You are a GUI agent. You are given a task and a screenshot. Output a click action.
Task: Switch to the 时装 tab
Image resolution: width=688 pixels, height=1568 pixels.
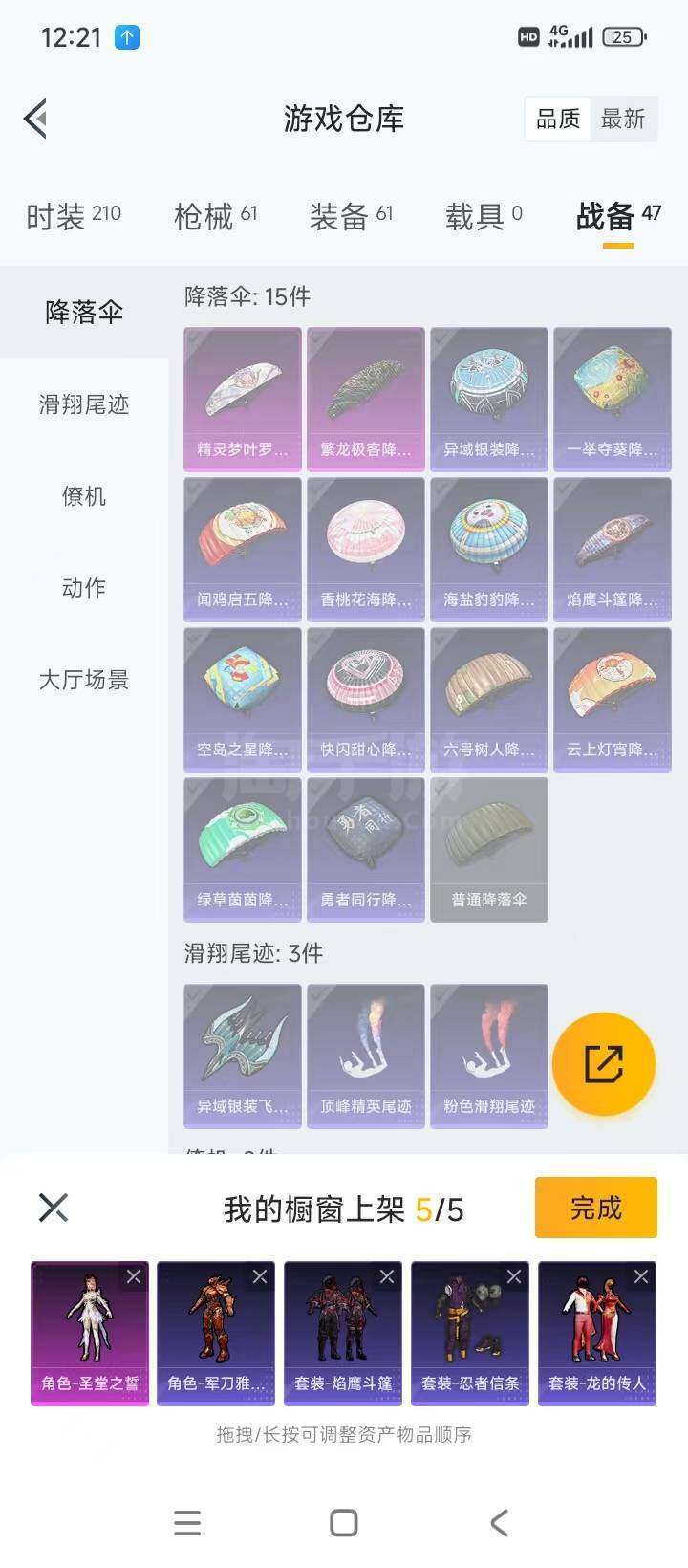tap(74, 216)
